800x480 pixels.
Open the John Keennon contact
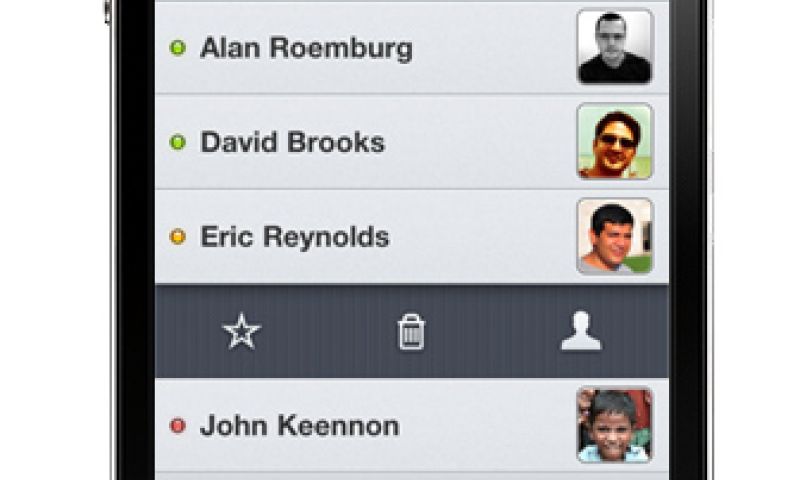pyautogui.click(x=299, y=425)
